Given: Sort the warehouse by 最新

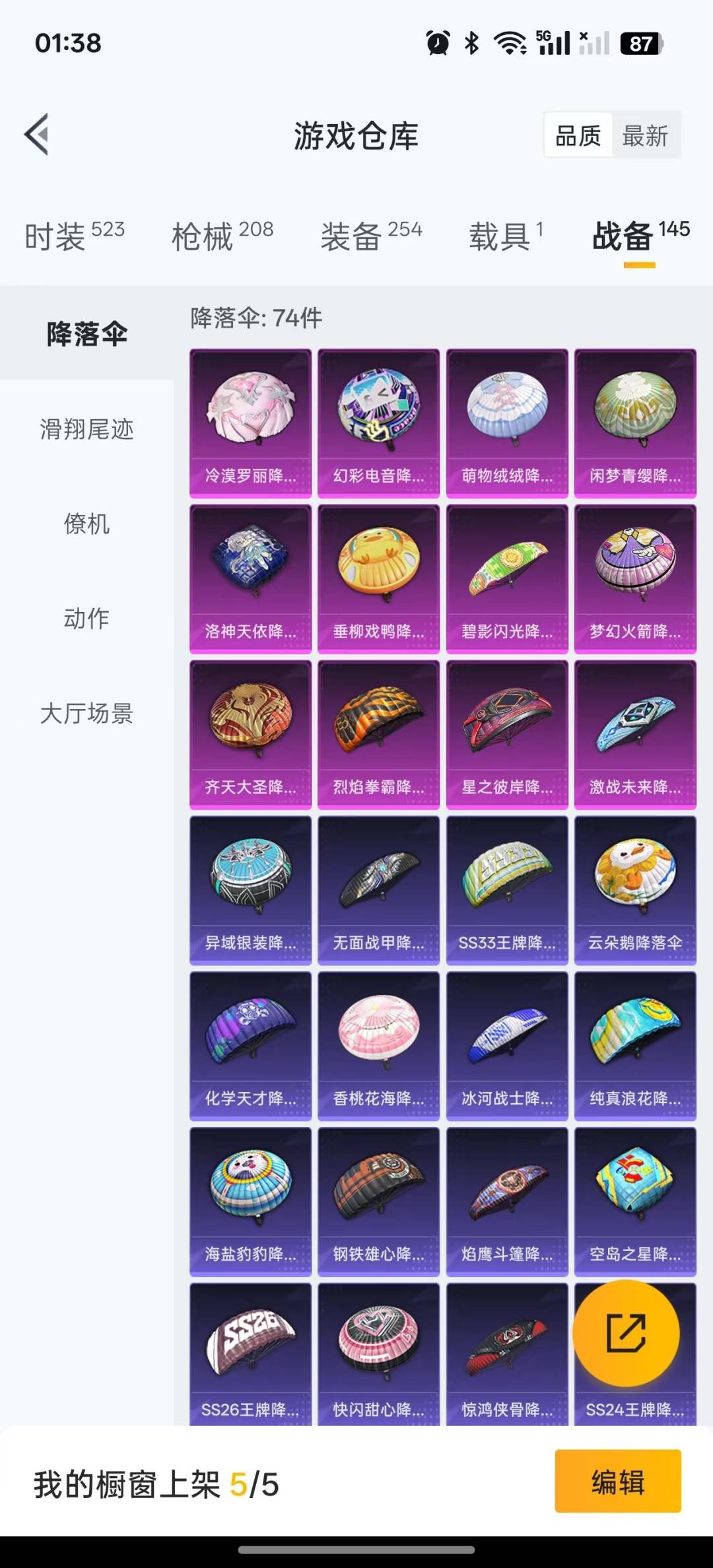Looking at the screenshot, I should (x=645, y=136).
